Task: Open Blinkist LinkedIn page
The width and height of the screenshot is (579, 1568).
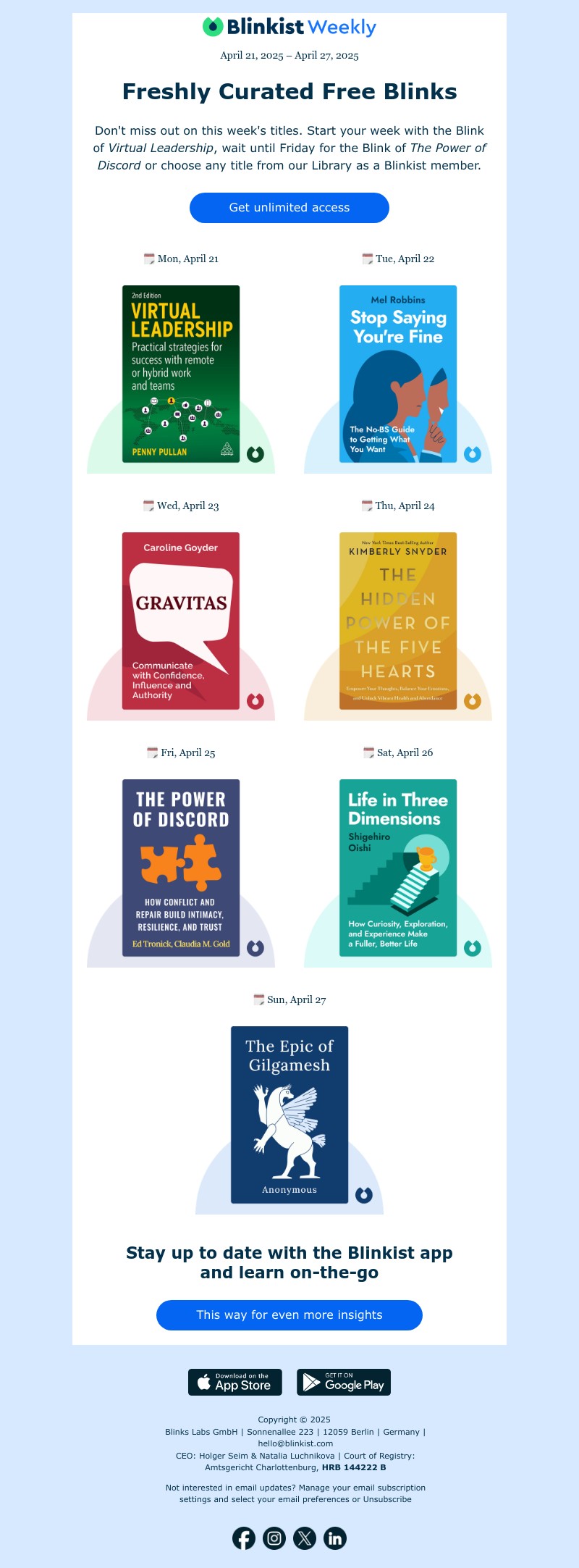Action: [335, 1538]
